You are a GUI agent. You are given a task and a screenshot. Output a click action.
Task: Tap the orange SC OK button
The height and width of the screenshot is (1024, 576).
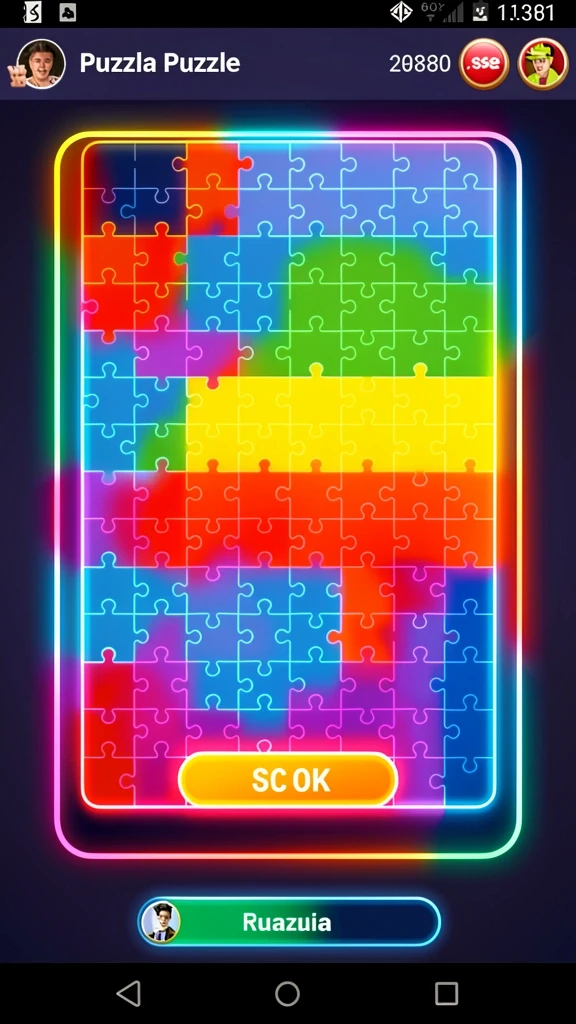coord(288,780)
